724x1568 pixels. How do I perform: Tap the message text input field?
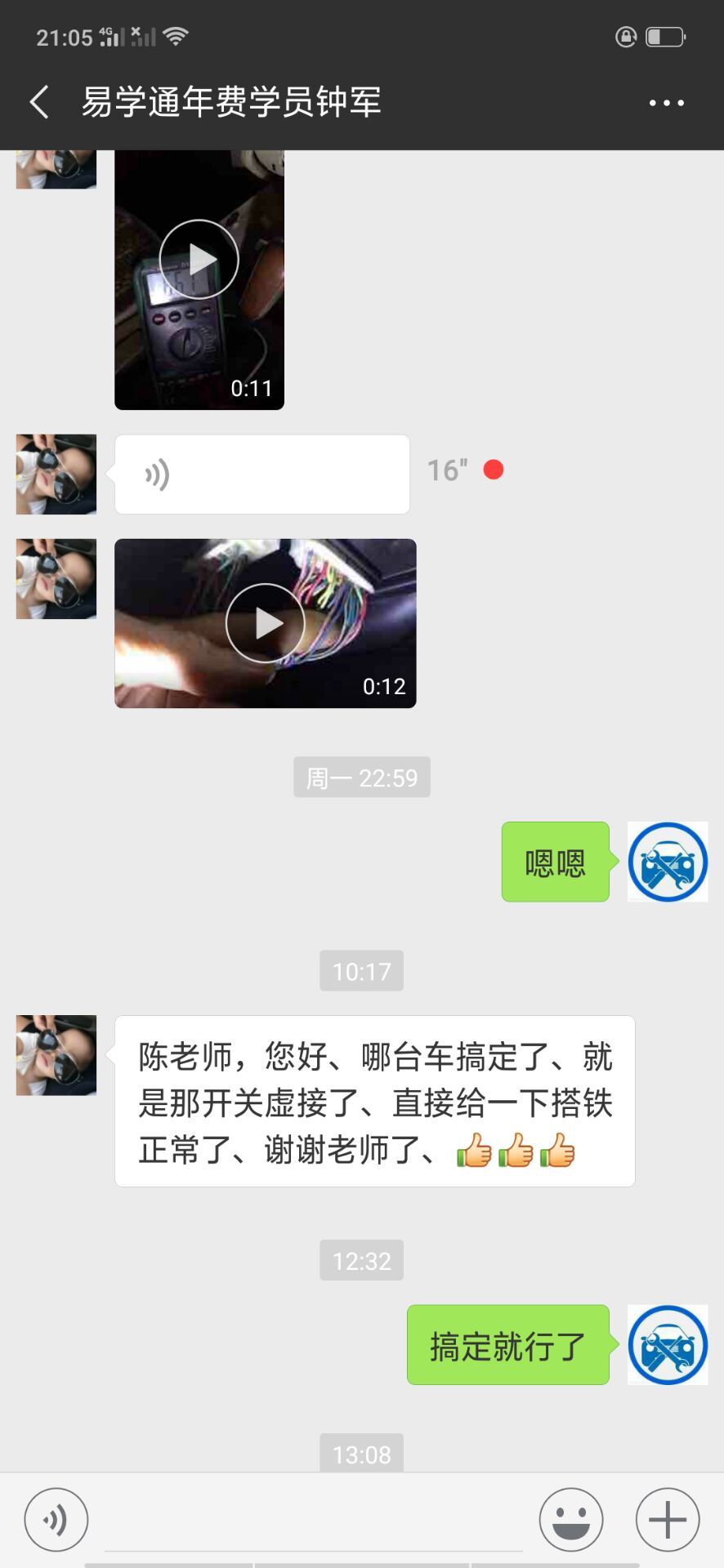click(319, 1519)
